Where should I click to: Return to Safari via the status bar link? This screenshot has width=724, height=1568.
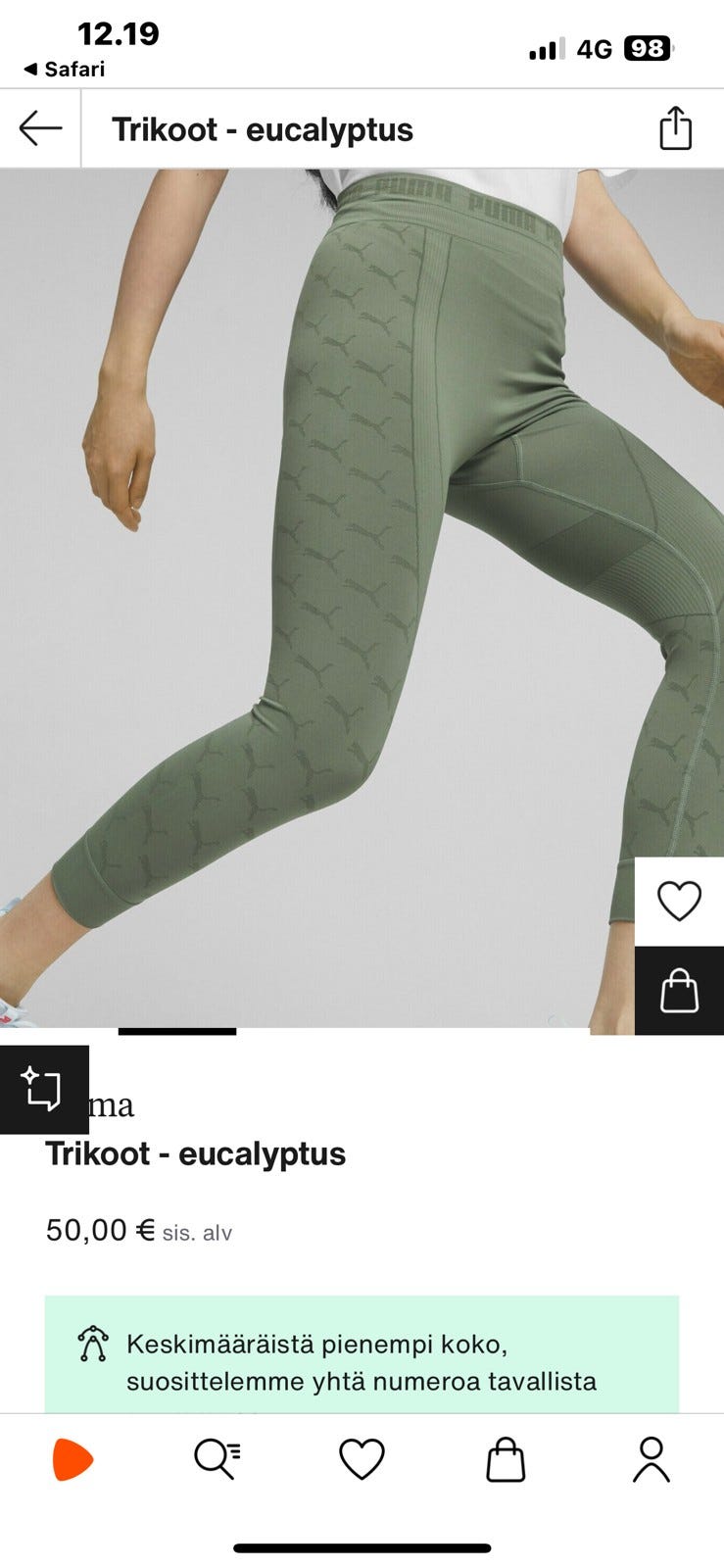(x=64, y=69)
